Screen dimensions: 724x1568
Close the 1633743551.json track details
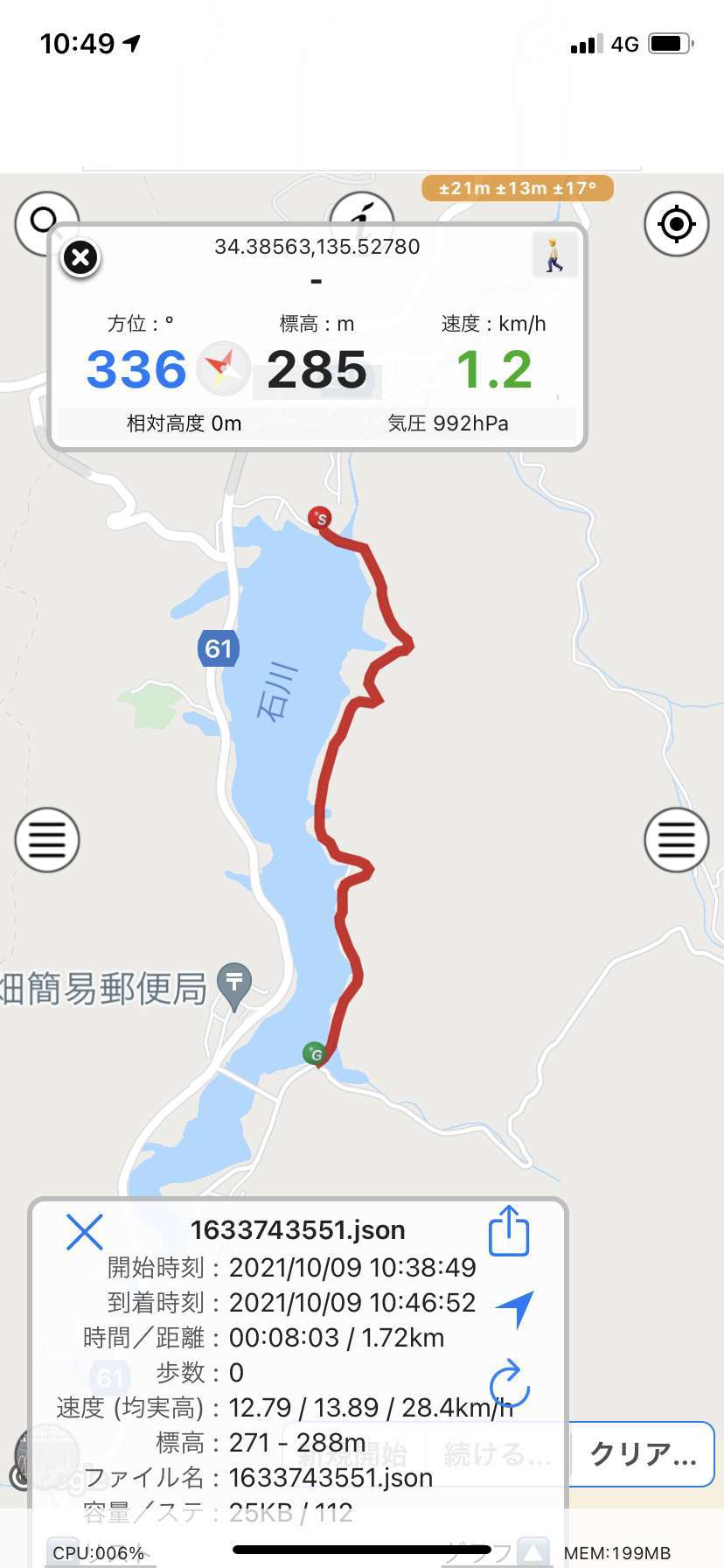click(85, 1232)
